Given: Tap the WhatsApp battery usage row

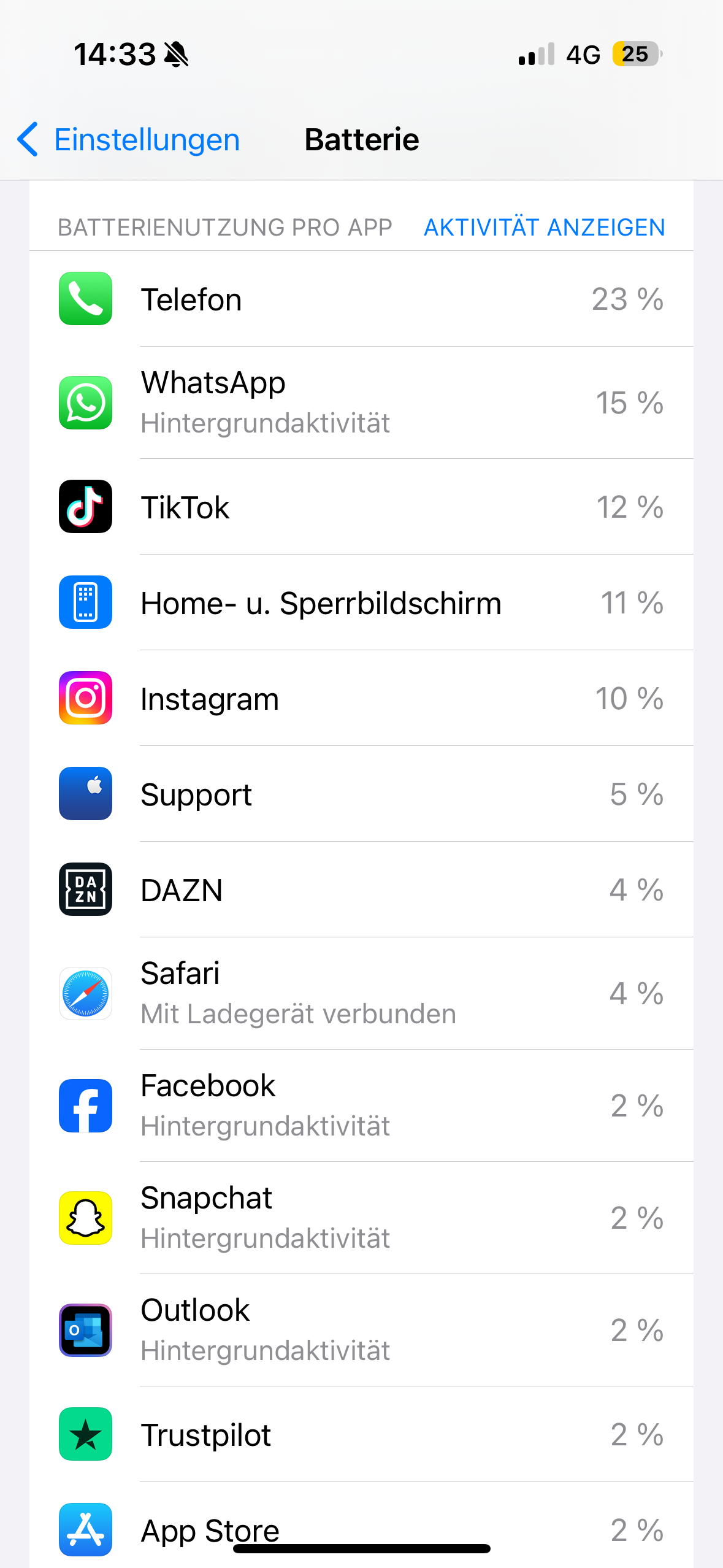Looking at the screenshot, I should click(x=361, y=402).
